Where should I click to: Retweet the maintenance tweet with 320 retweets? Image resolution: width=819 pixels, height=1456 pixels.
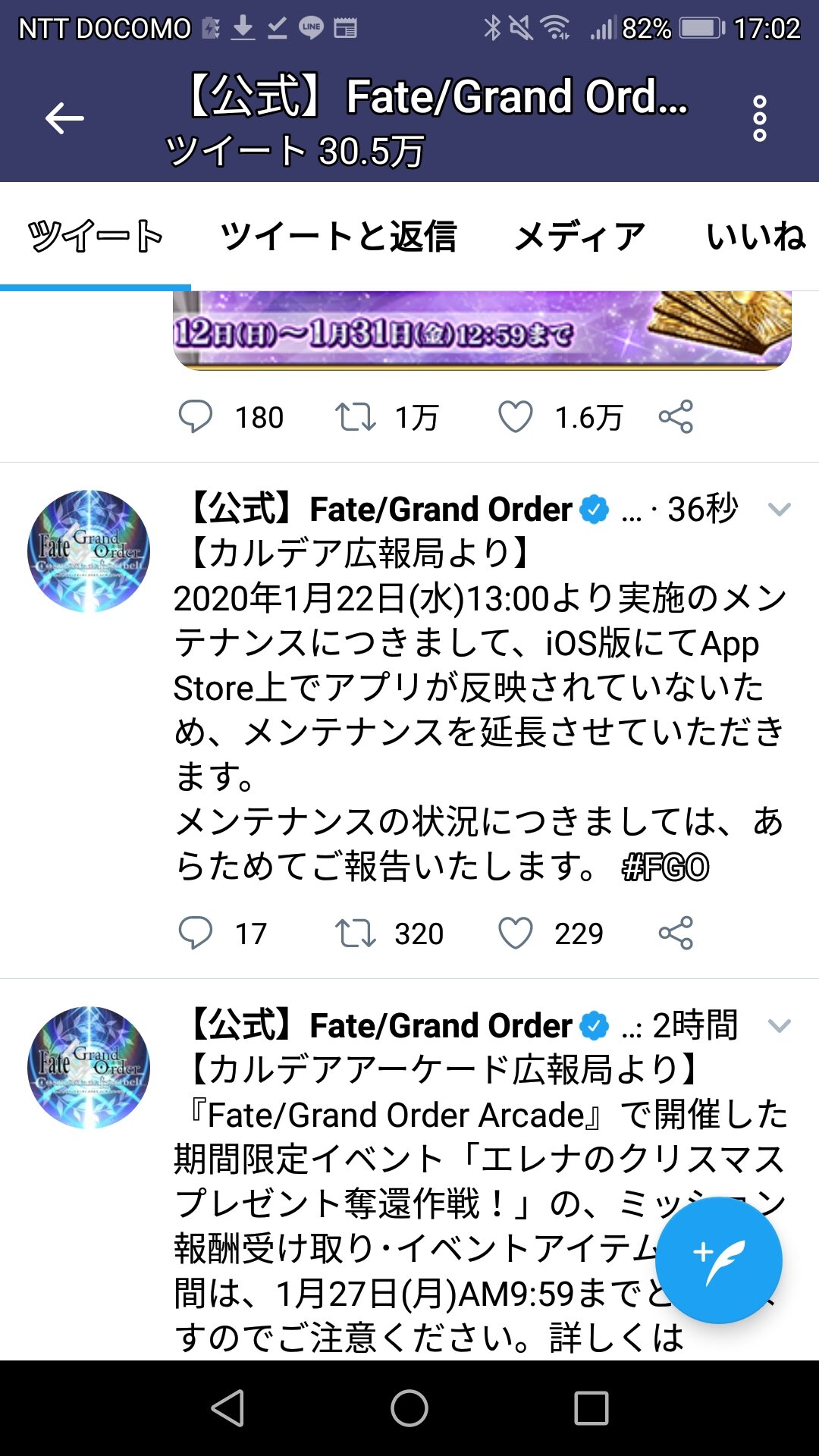[356, 934]
